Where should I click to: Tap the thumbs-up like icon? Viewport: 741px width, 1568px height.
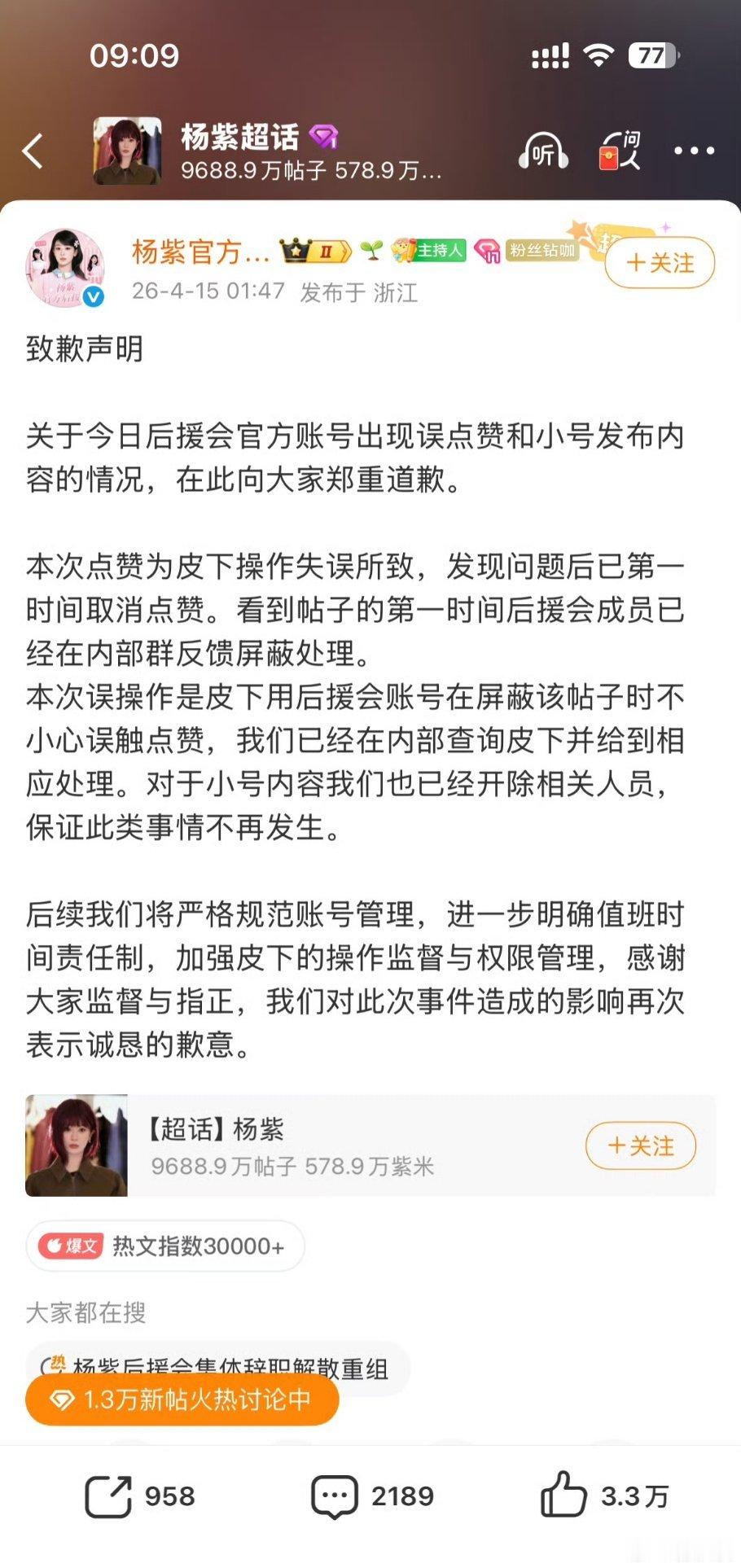coord(564,1495)
